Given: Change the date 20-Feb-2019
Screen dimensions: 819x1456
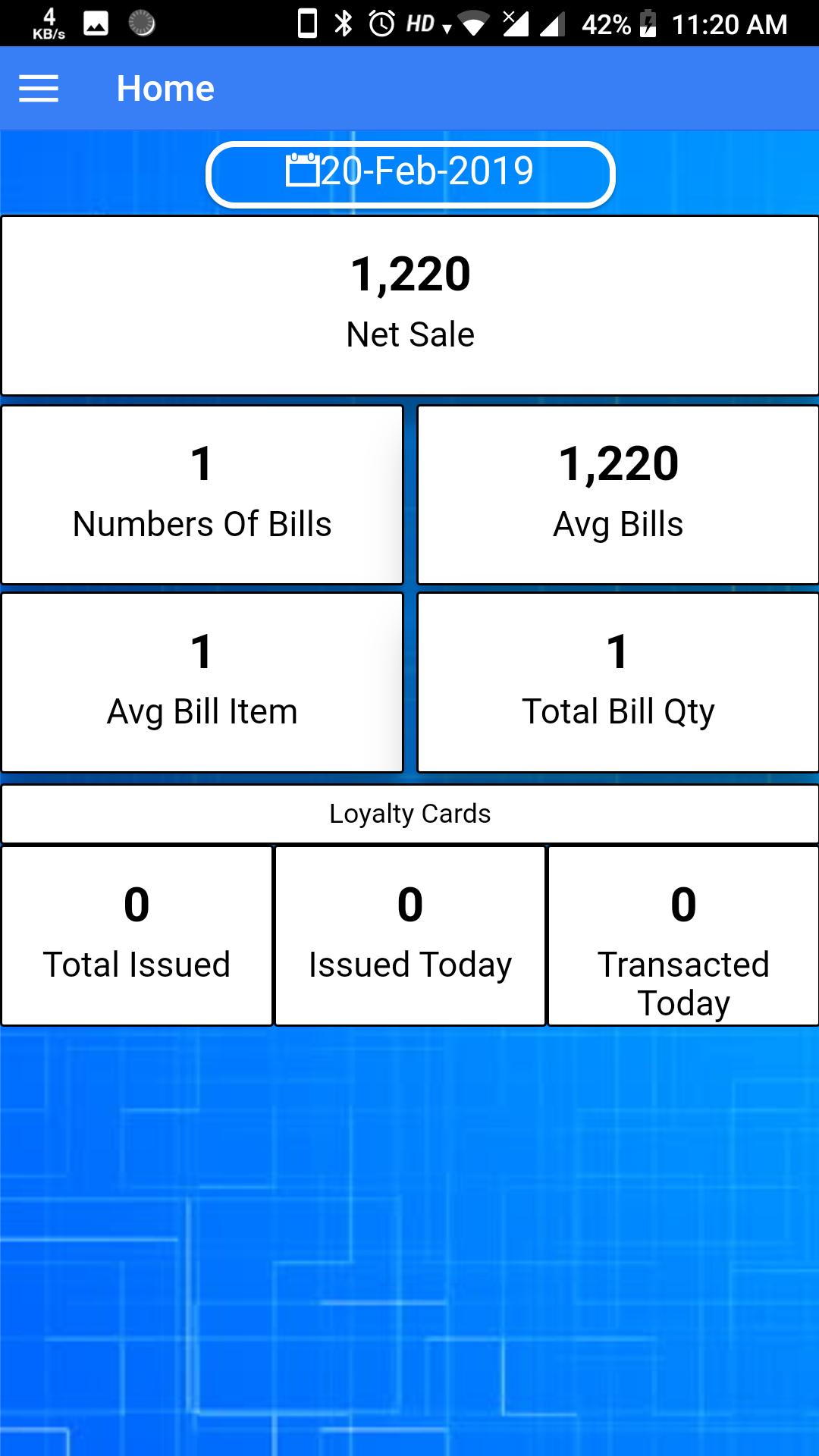Looking at the screenshot, I should pyautogui.click(x=410, y=174).
